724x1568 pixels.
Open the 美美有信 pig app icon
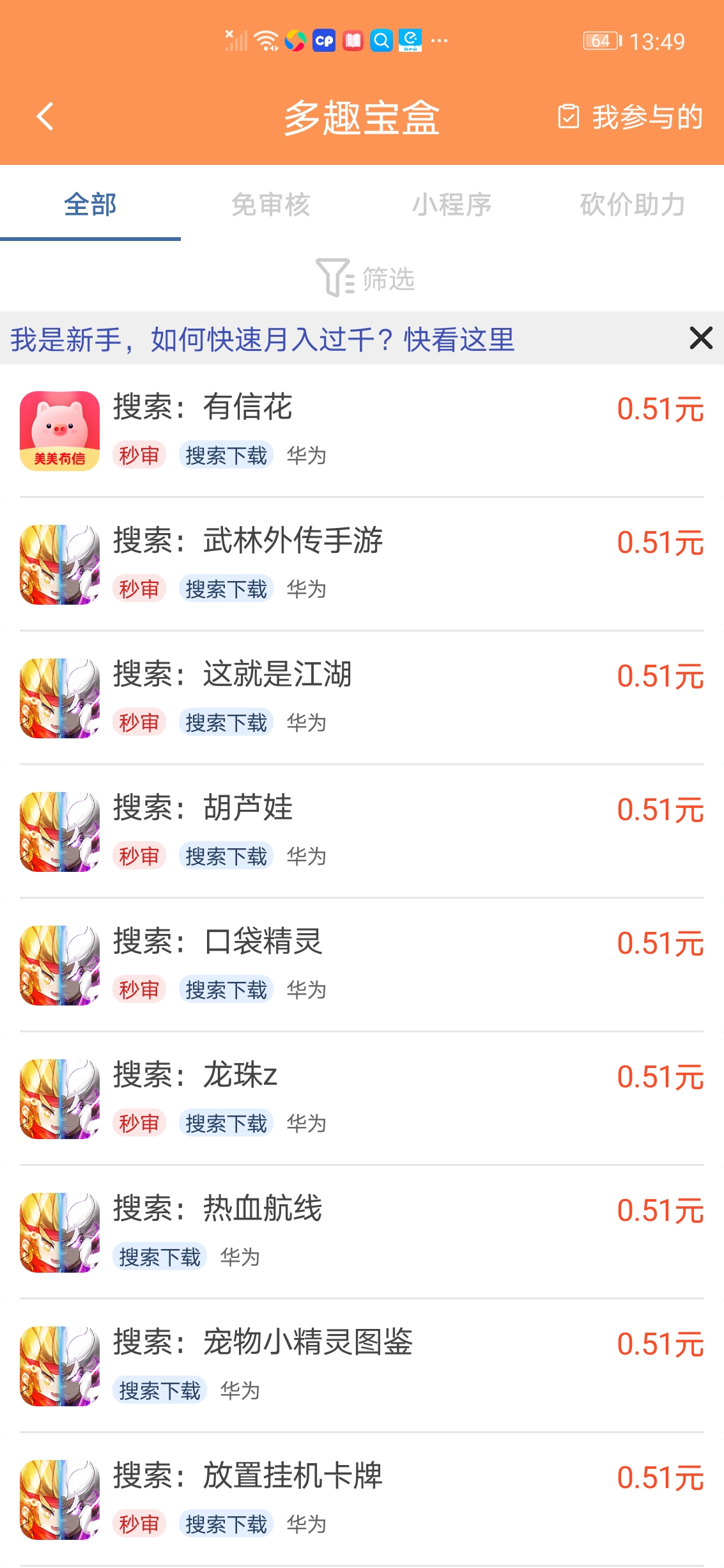click(60, 430)
